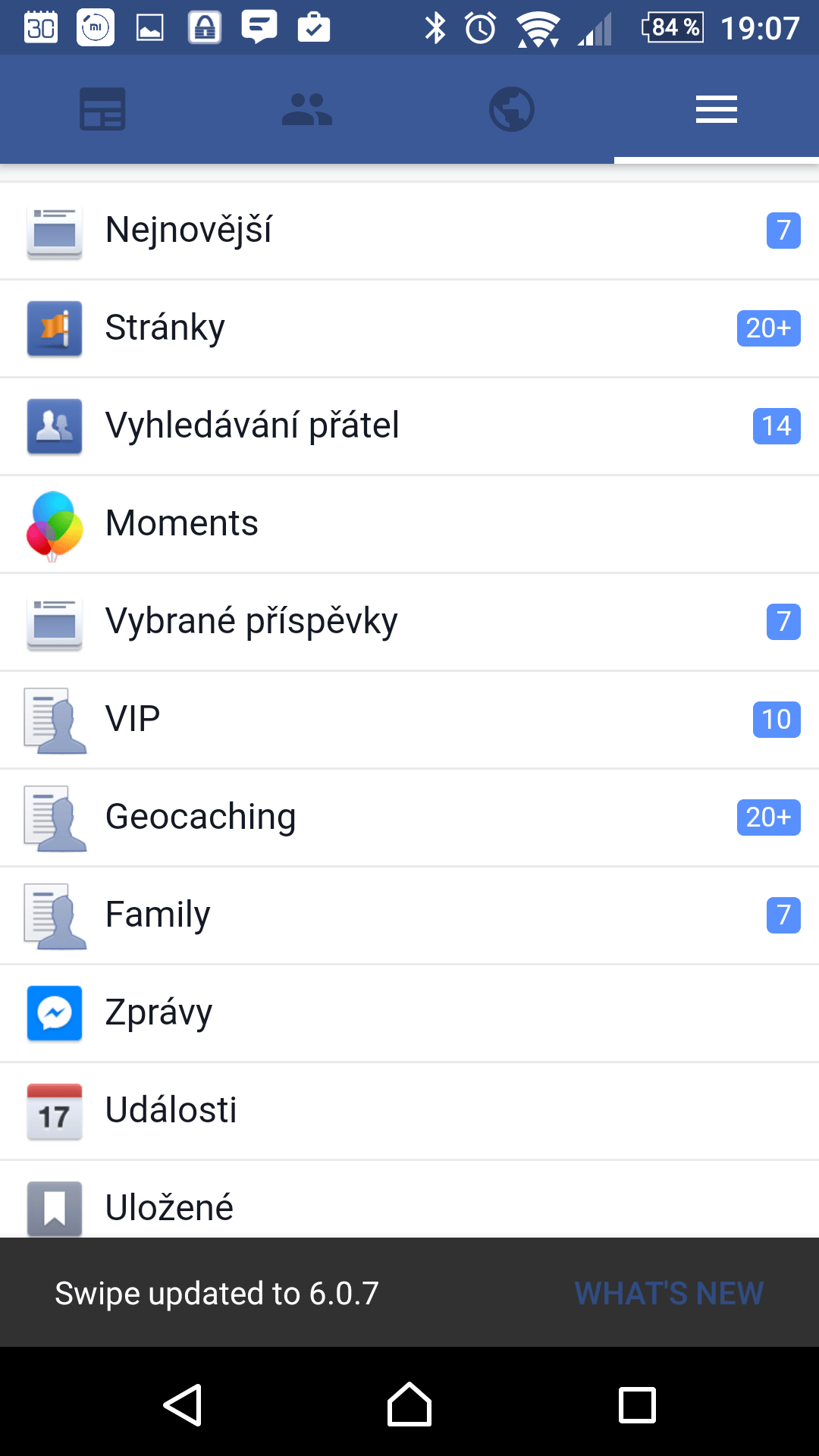Image resolution: width=819 pixels, height=1456 pixels.
Task: Open Události events
Action: pos(409,1111)
